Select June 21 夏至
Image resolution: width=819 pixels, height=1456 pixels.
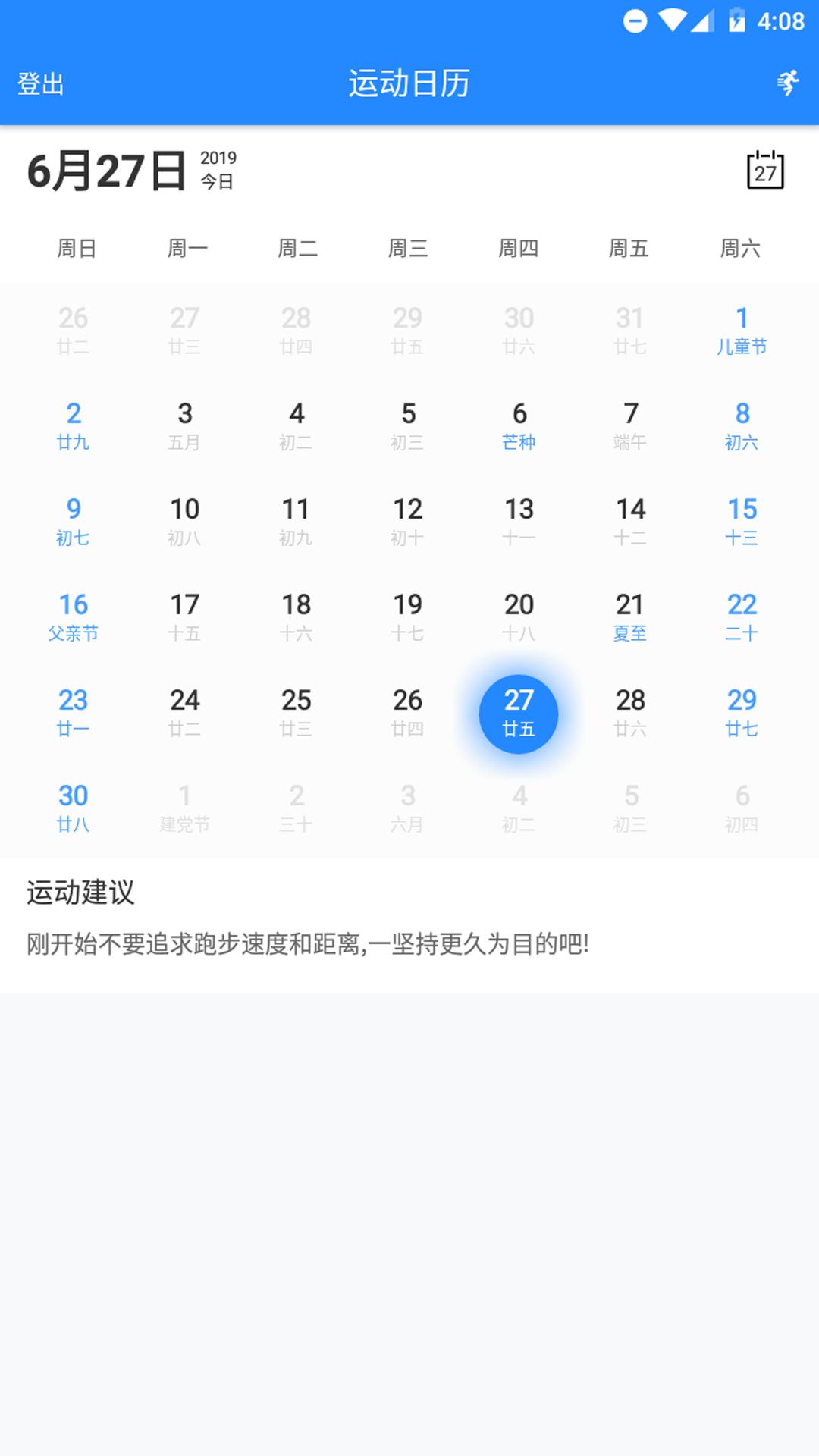click(x=630, y=617)
